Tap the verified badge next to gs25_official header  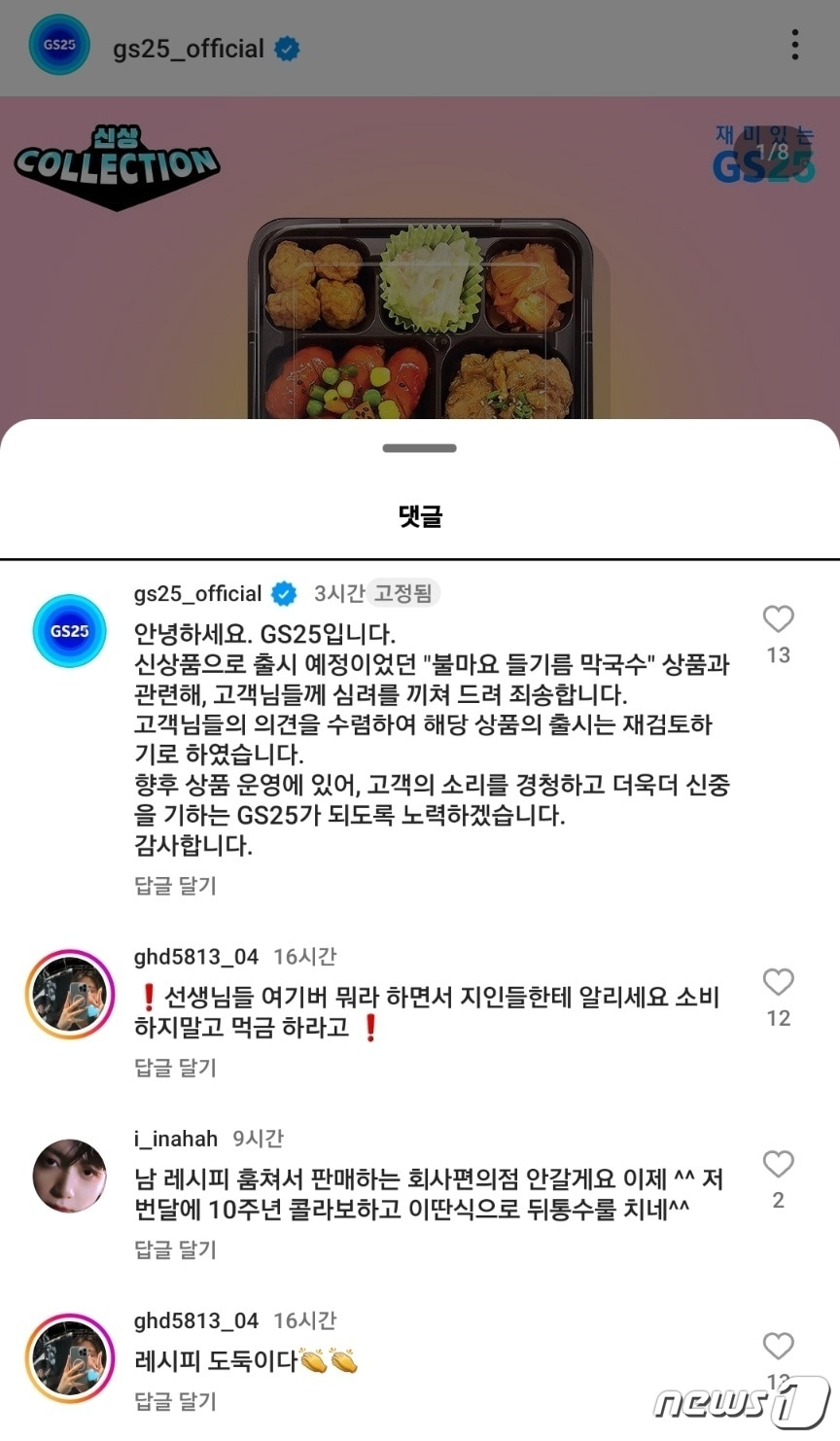coord(285,47)
